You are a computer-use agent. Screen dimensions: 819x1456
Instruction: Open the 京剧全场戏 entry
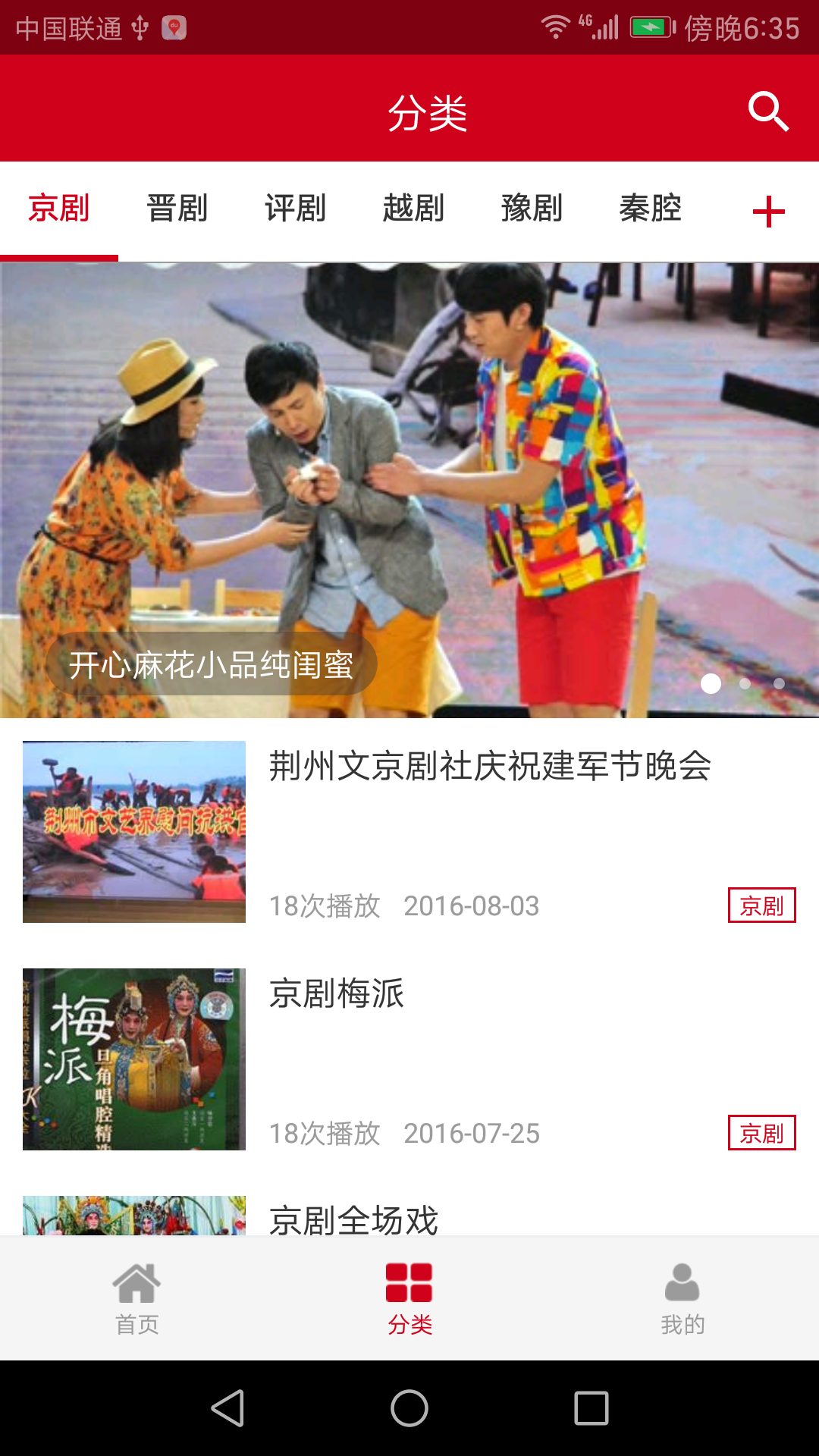[354, 1219]
